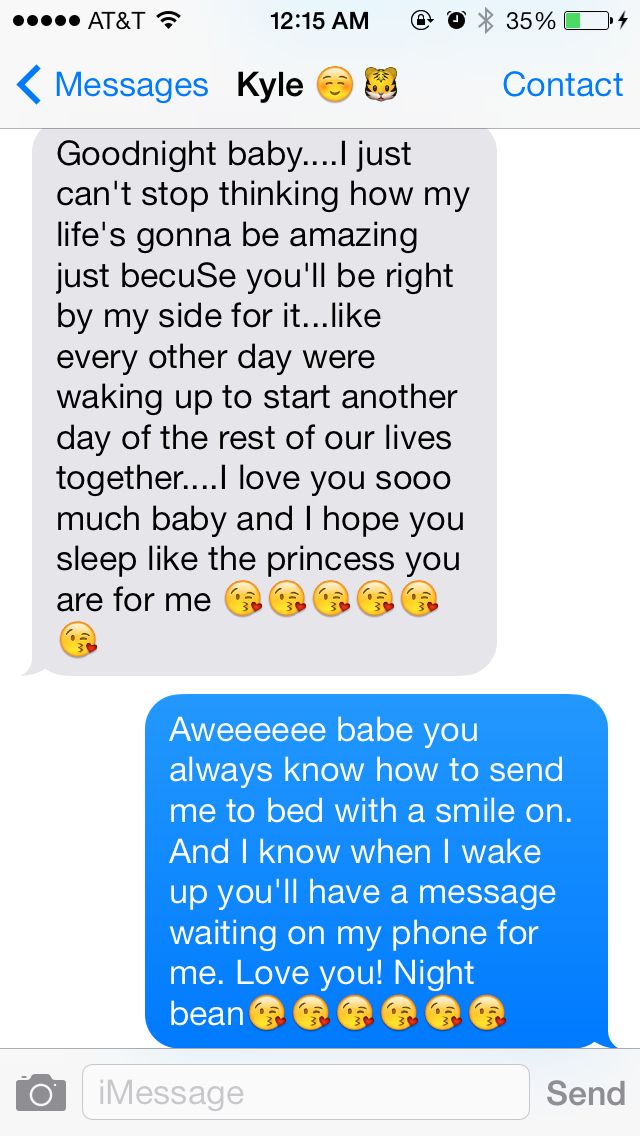Tap the camera icon to attach a photo
The image size is (640, 1136).
(41, 1093)
